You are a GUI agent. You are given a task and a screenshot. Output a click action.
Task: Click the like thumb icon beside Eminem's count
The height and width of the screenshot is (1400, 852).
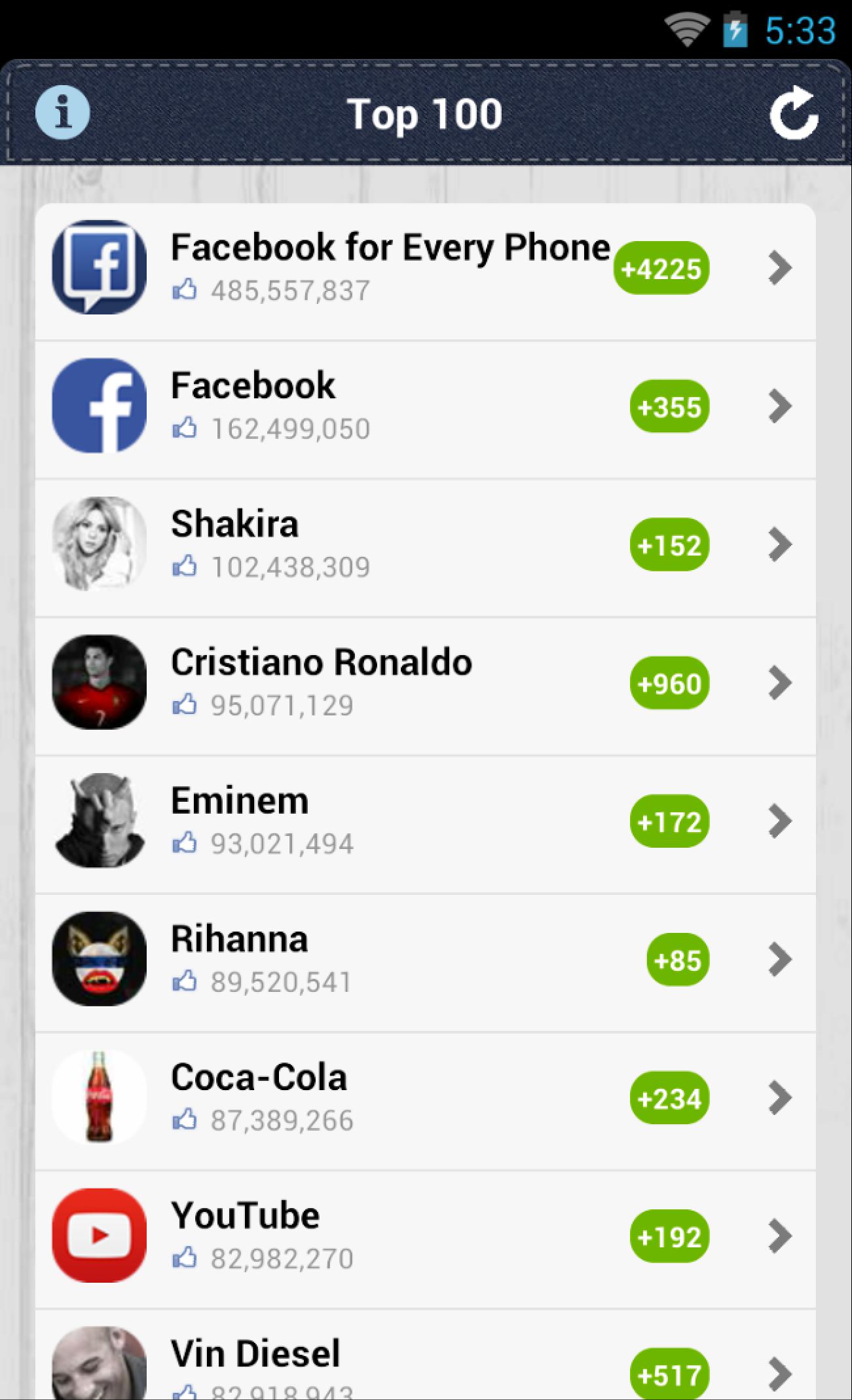click(185, 844)
